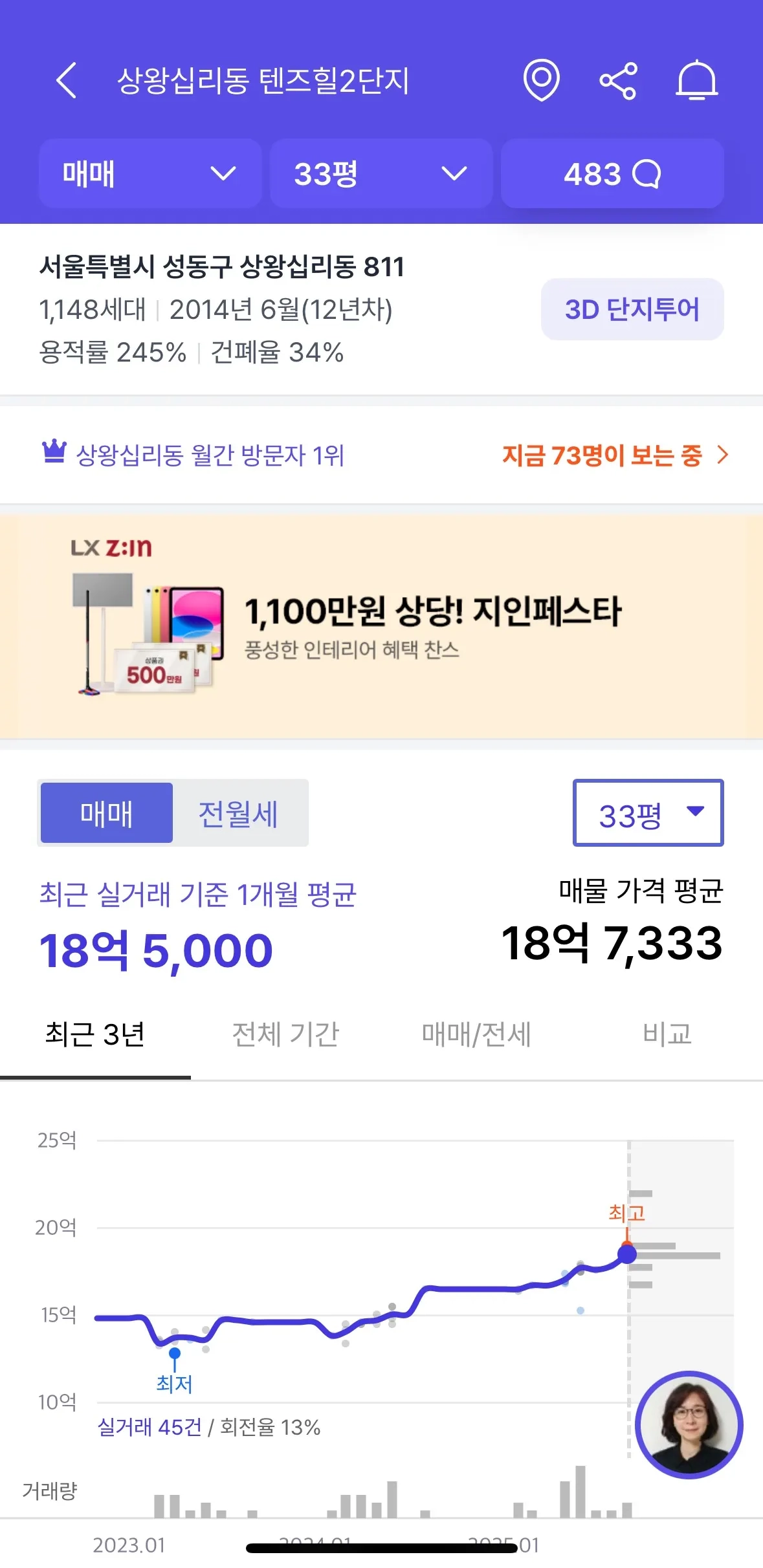763x1568 pixels.
Task: Tap the floating agent profile photo
Action: pyautogui.click(x=689, y=1425)
